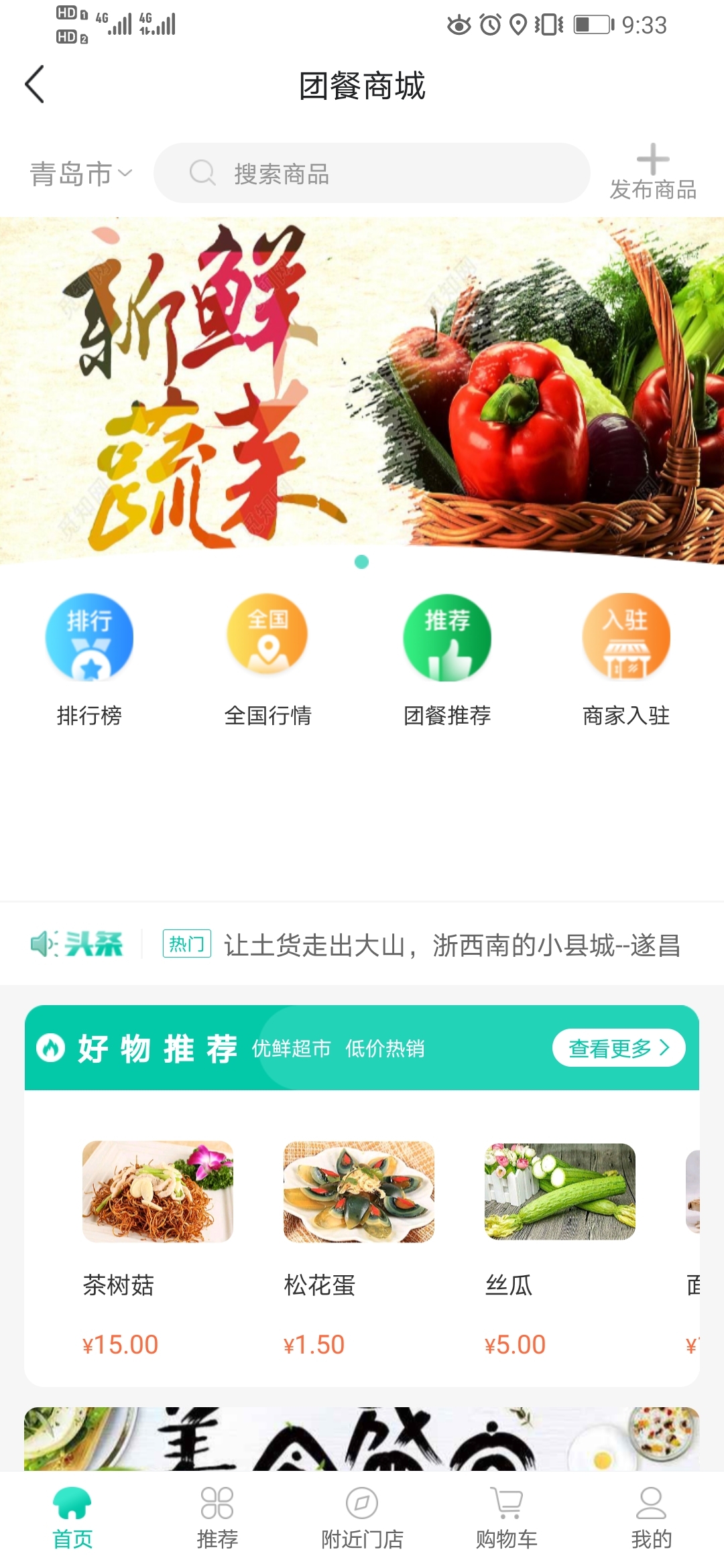Go back using the top-left arrow
This screenshot has height=1568, width=724.
click(x=35, y=84)
